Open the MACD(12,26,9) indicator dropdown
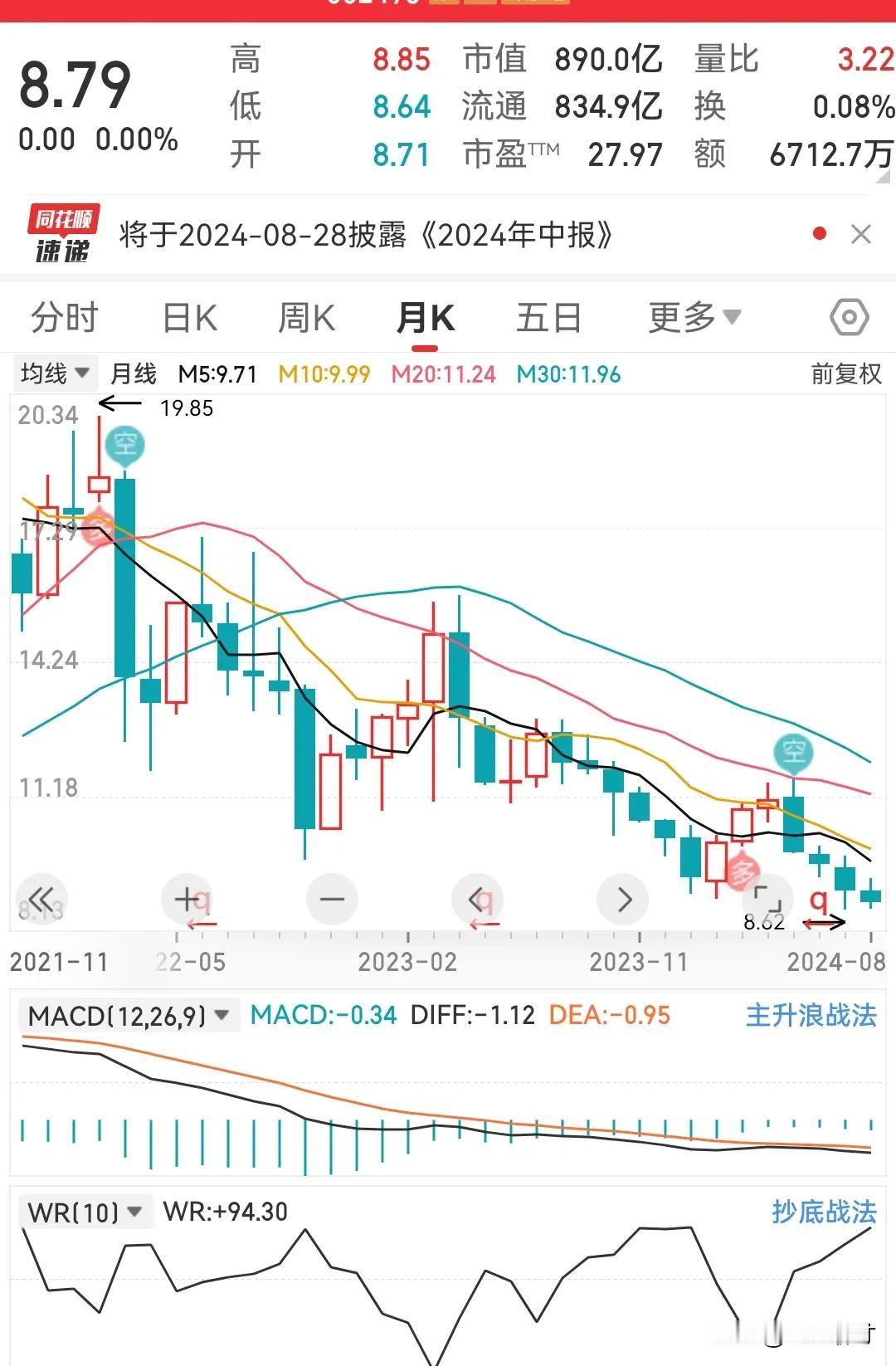The image size is (896, 1366). pyautogui.click(x=128, y=1015)
